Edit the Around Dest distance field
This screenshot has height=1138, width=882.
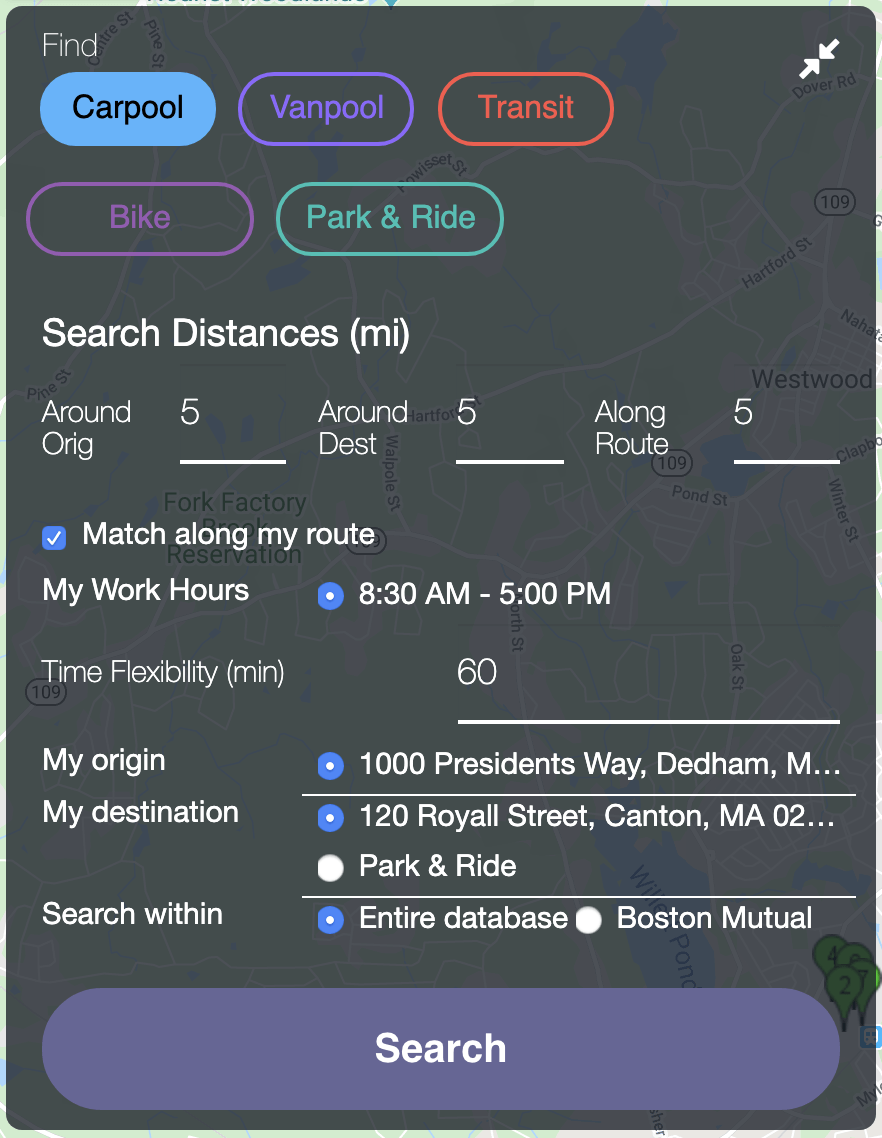pyautogui.click(x=510, y=428)
